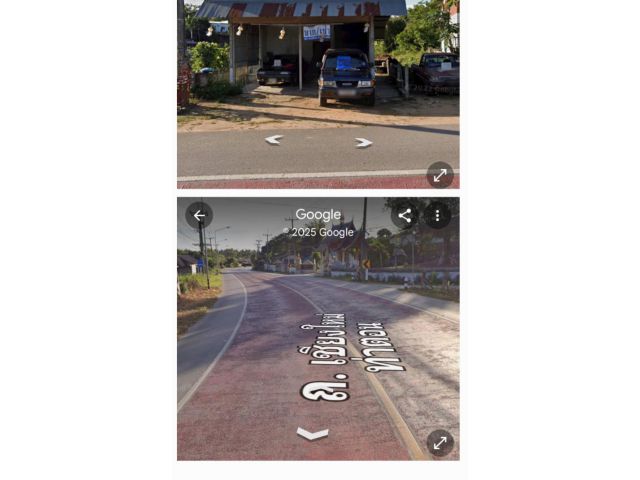This screenshot has height=480, width=640.
Task: Move left along the road in upper view
Action: (x=273, y=140)
